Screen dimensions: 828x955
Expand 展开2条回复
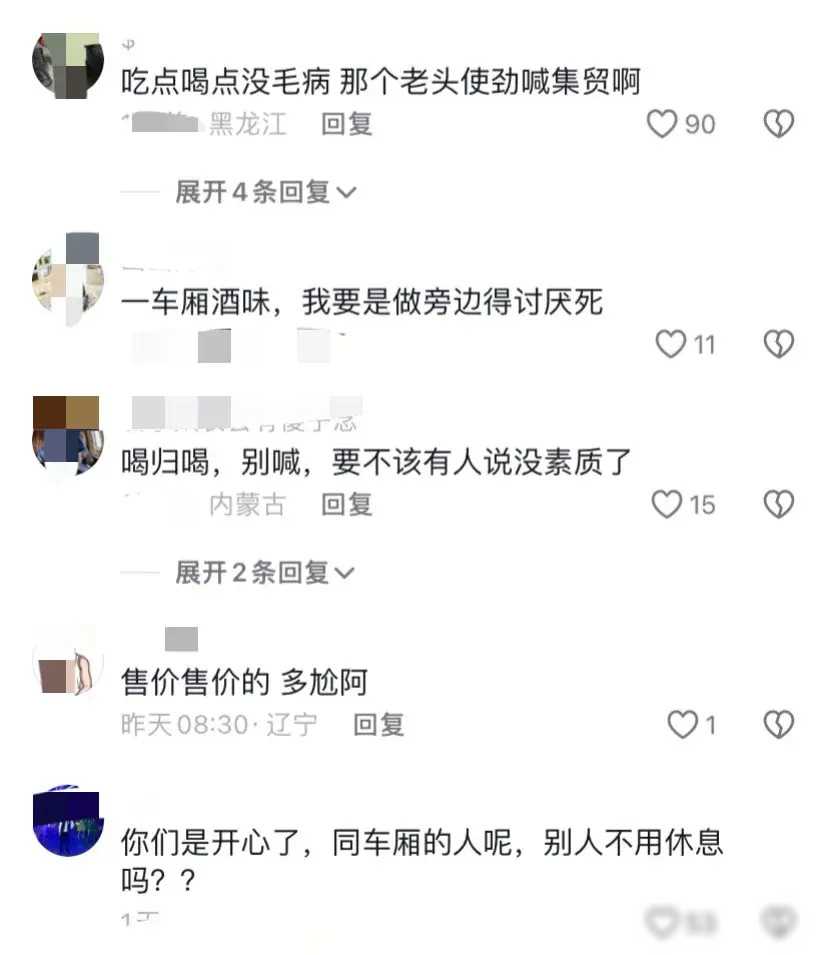(x=265, y=572)
